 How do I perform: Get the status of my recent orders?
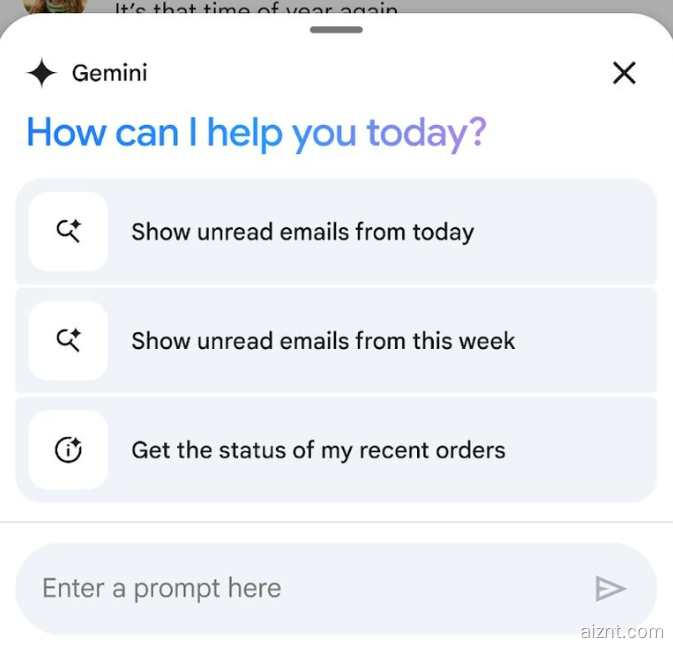click(336, 450)
